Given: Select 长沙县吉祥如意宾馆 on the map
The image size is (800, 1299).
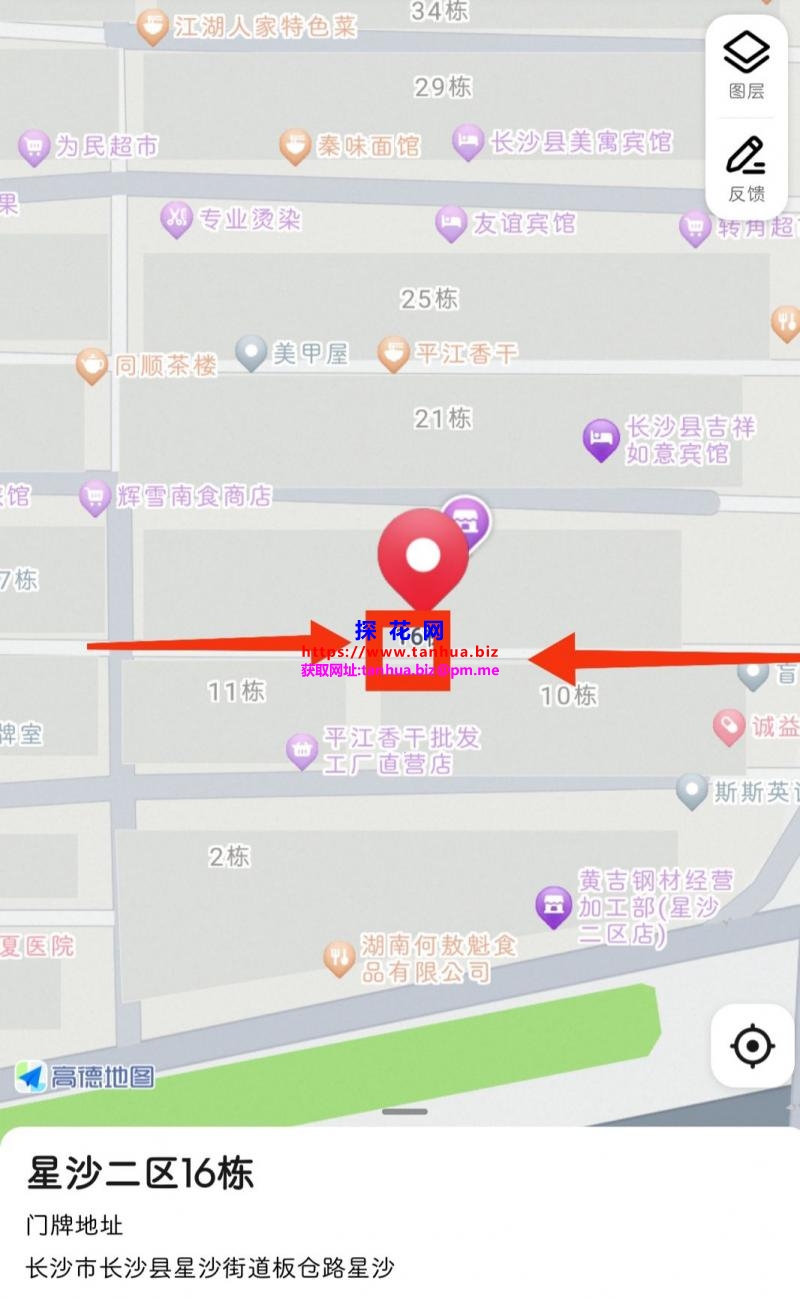Looking at the screenshot, I should click(601, 440).
